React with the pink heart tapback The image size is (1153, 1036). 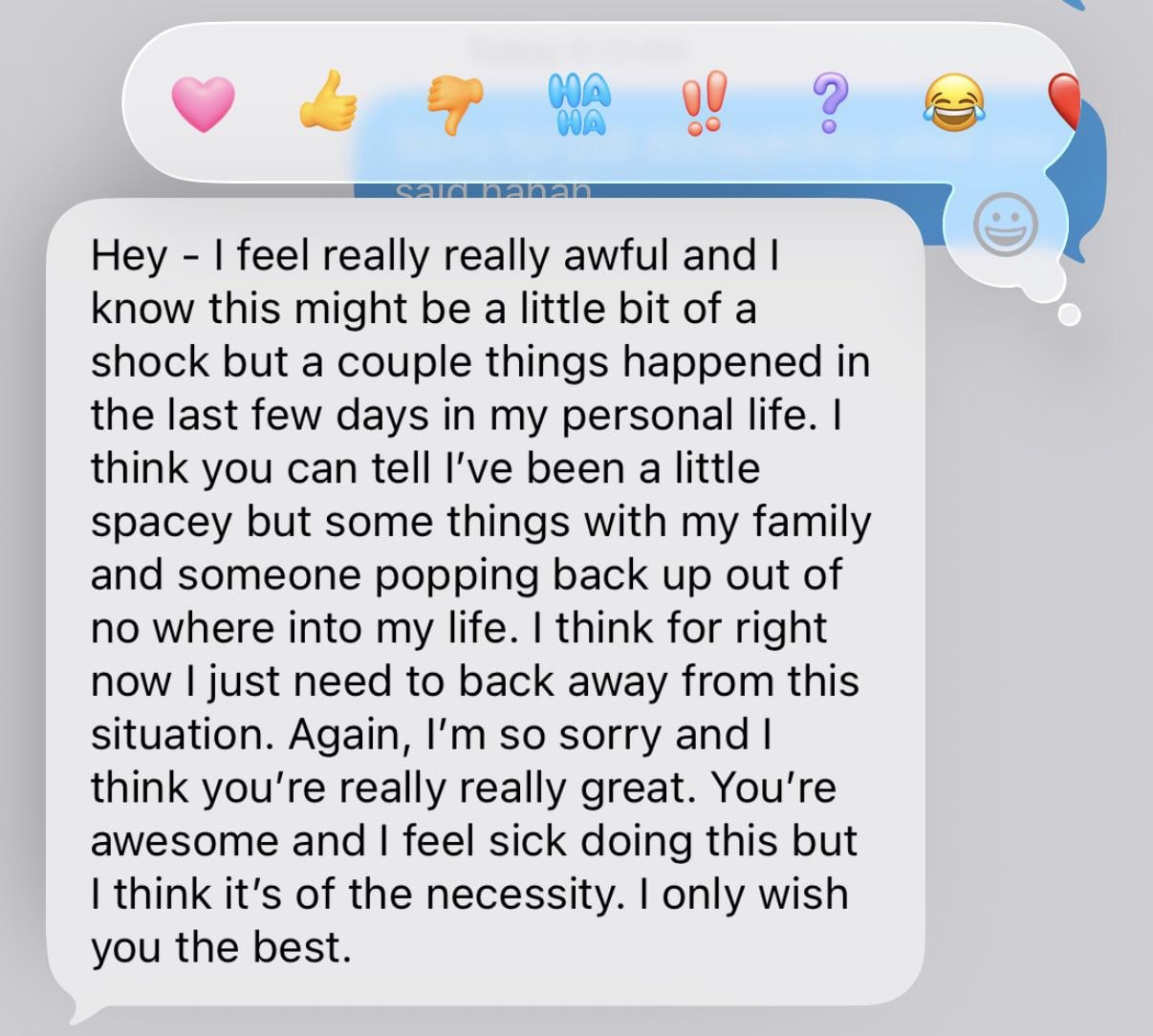203,103
